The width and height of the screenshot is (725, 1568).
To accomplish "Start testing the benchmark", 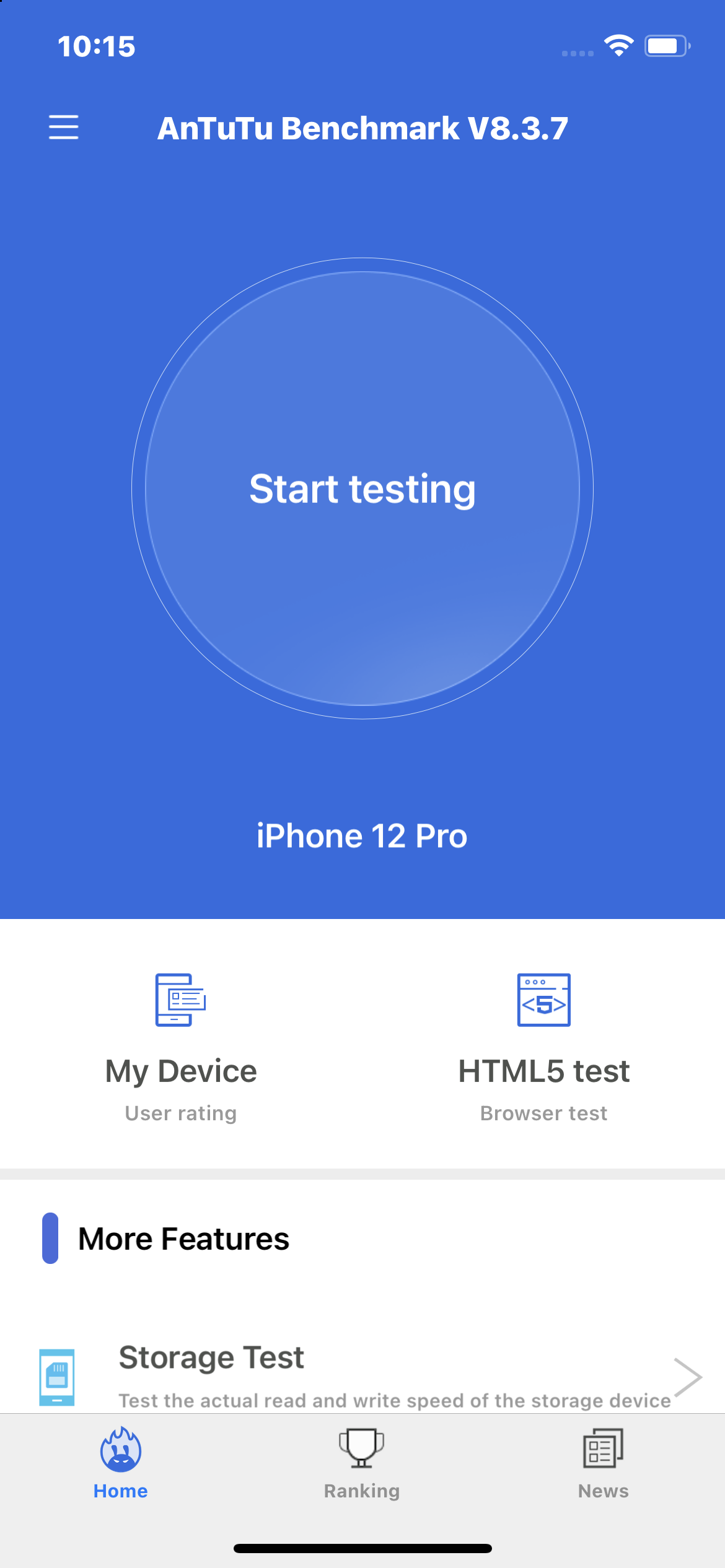I will [x=362, y=489].
